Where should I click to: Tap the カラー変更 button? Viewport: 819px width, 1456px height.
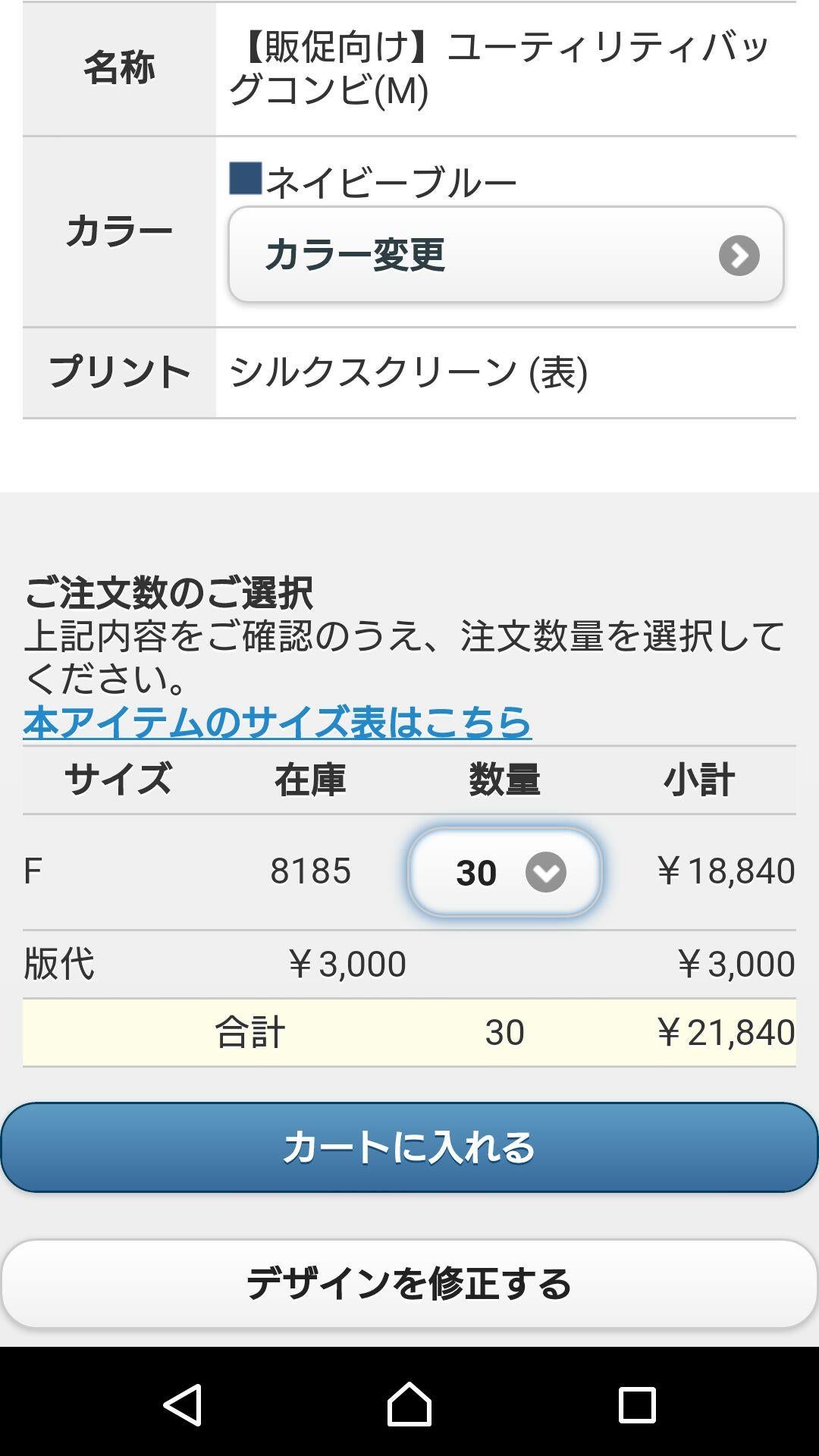coord(505,255)
